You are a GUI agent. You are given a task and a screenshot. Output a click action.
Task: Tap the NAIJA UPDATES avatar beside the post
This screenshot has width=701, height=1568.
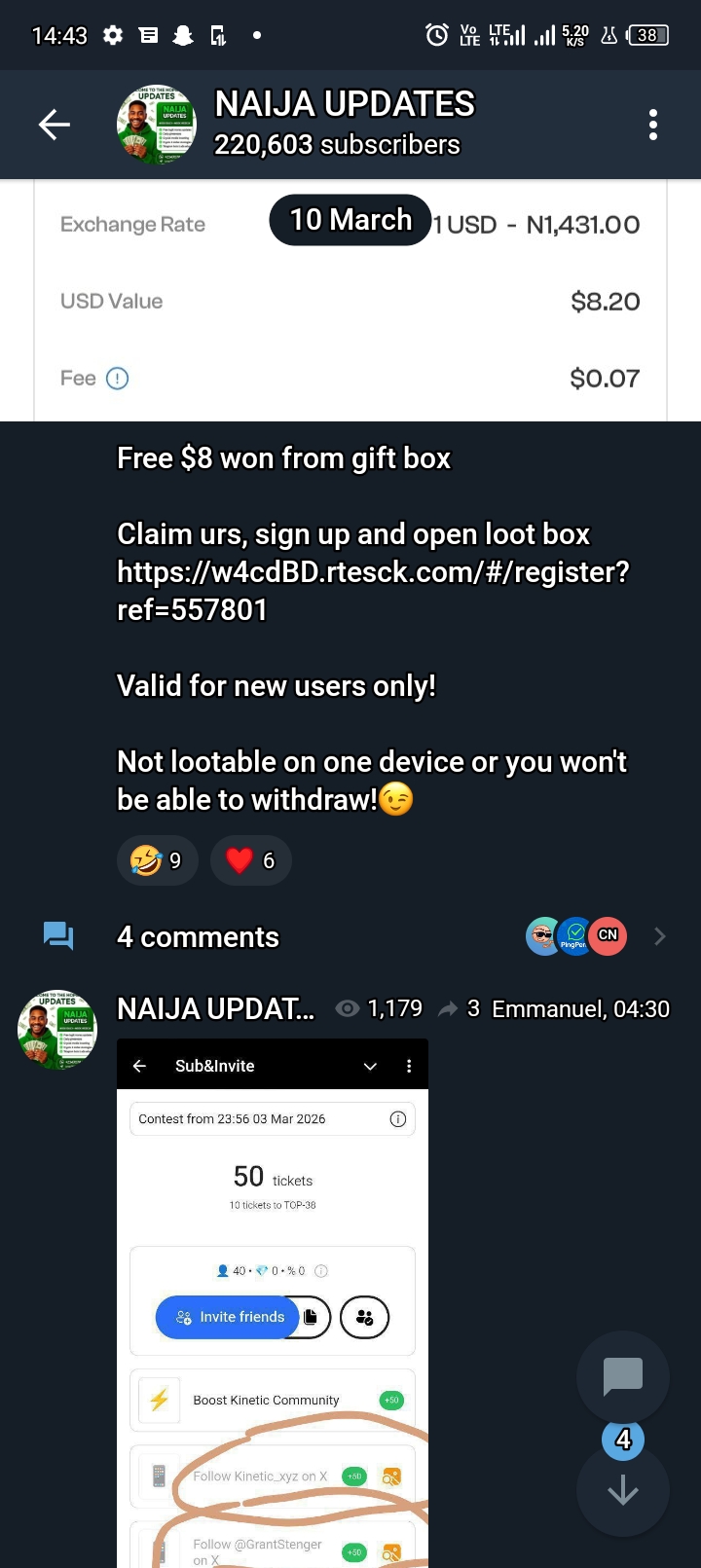[57, 1030]
